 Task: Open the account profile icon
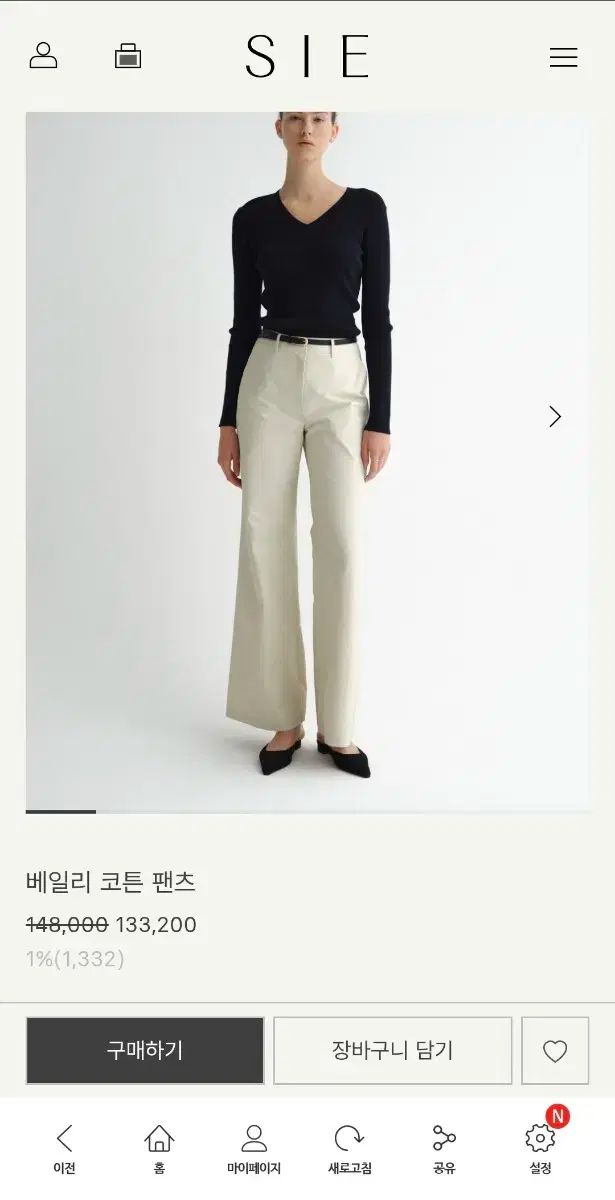43,56
